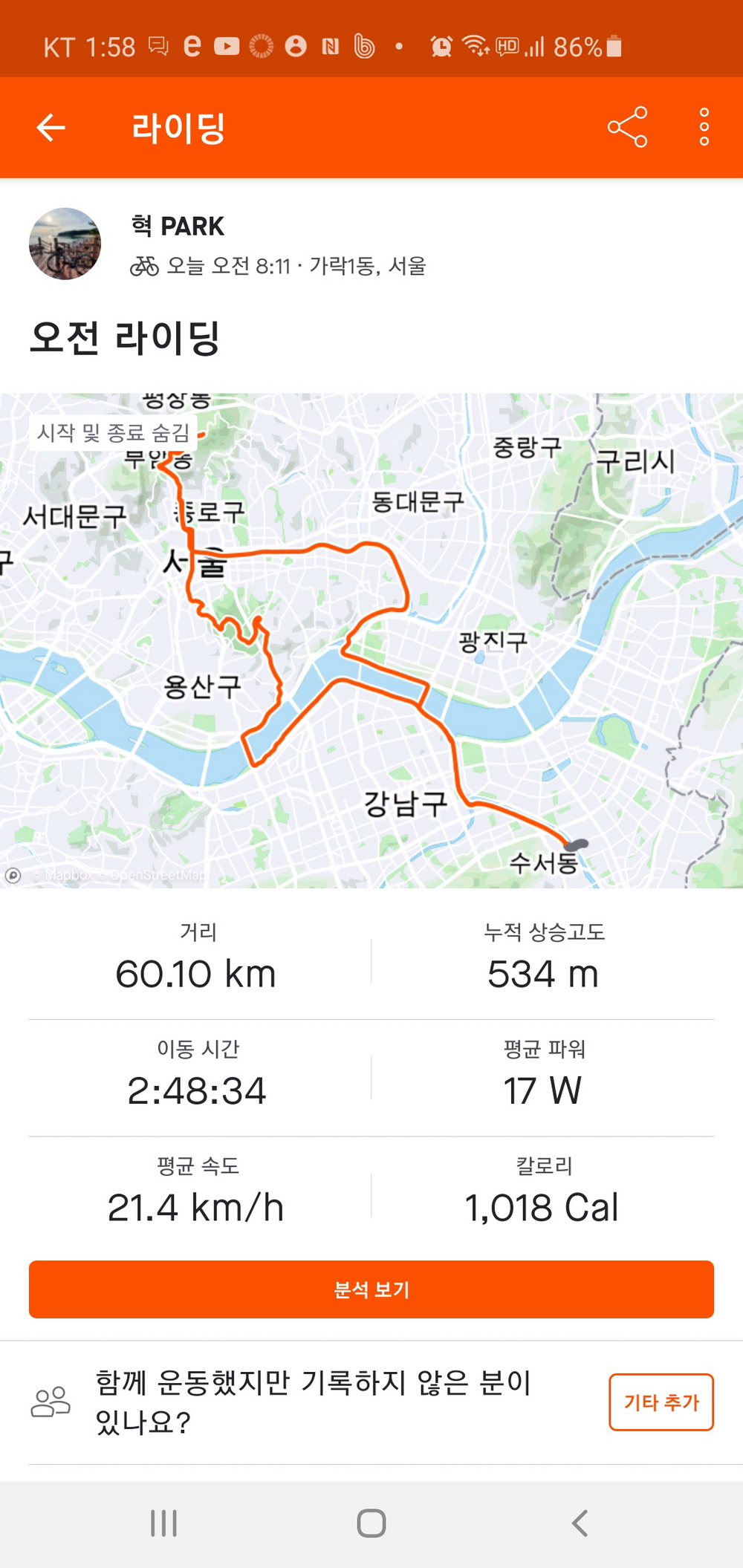Open recent apps from the navigation bar
Image resolution: width=743 pixels, height=1568 pixels.
coord(163,1523)
